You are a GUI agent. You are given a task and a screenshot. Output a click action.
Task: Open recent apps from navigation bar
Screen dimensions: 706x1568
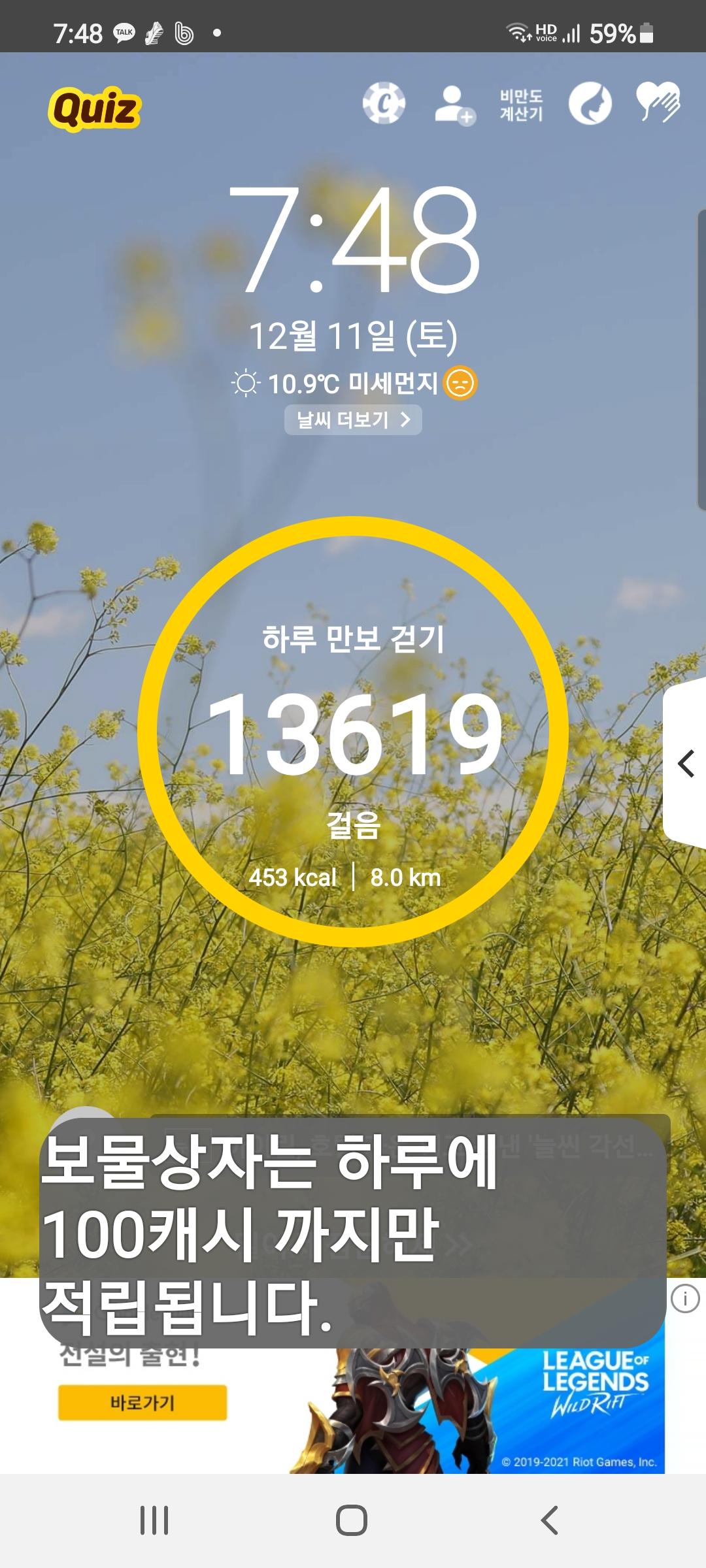(x=154, y=1520)
